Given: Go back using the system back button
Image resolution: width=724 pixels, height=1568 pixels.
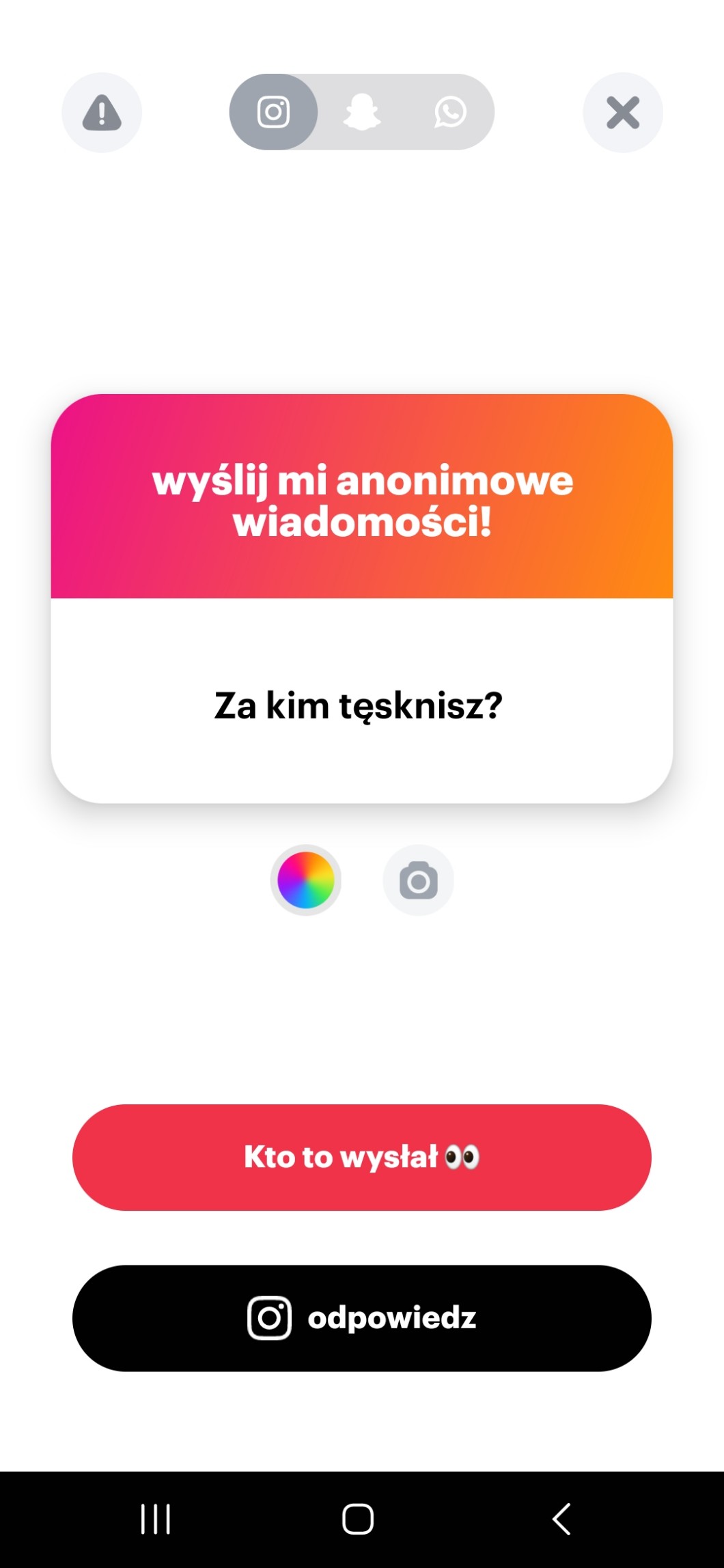Looking at the screenshot, I should (561, 1519).
